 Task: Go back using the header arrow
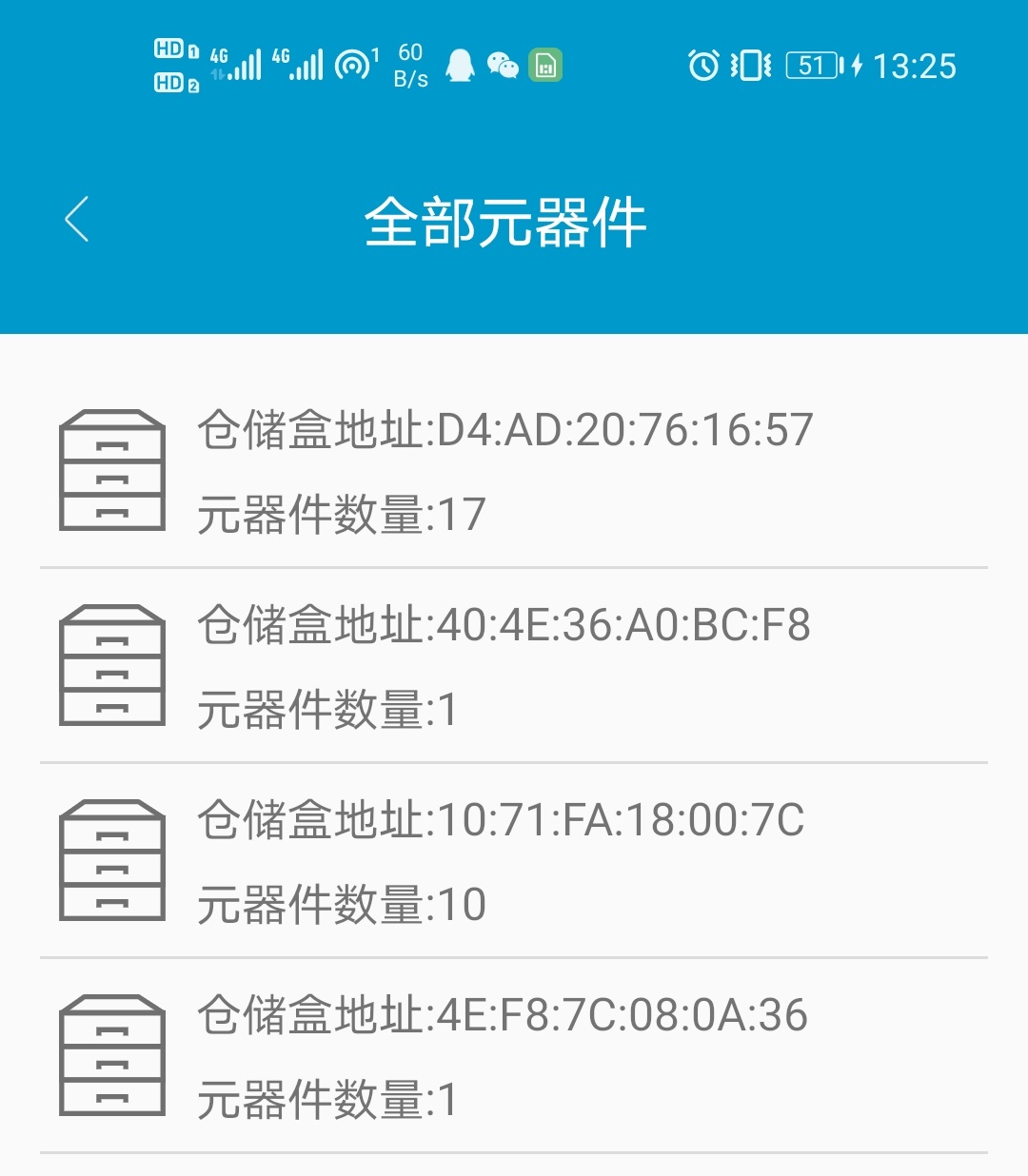tap(77, 220)
